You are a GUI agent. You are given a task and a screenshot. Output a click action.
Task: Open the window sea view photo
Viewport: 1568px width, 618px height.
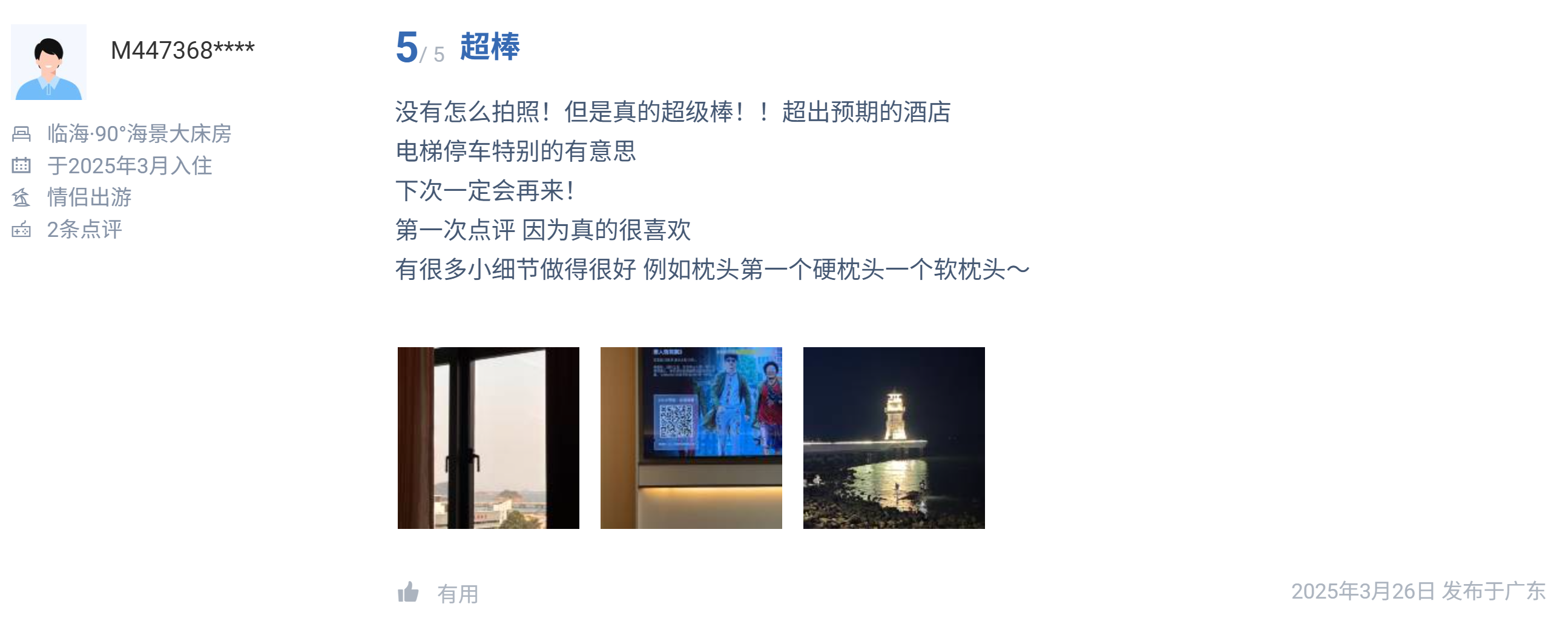(x=488, y=437)
